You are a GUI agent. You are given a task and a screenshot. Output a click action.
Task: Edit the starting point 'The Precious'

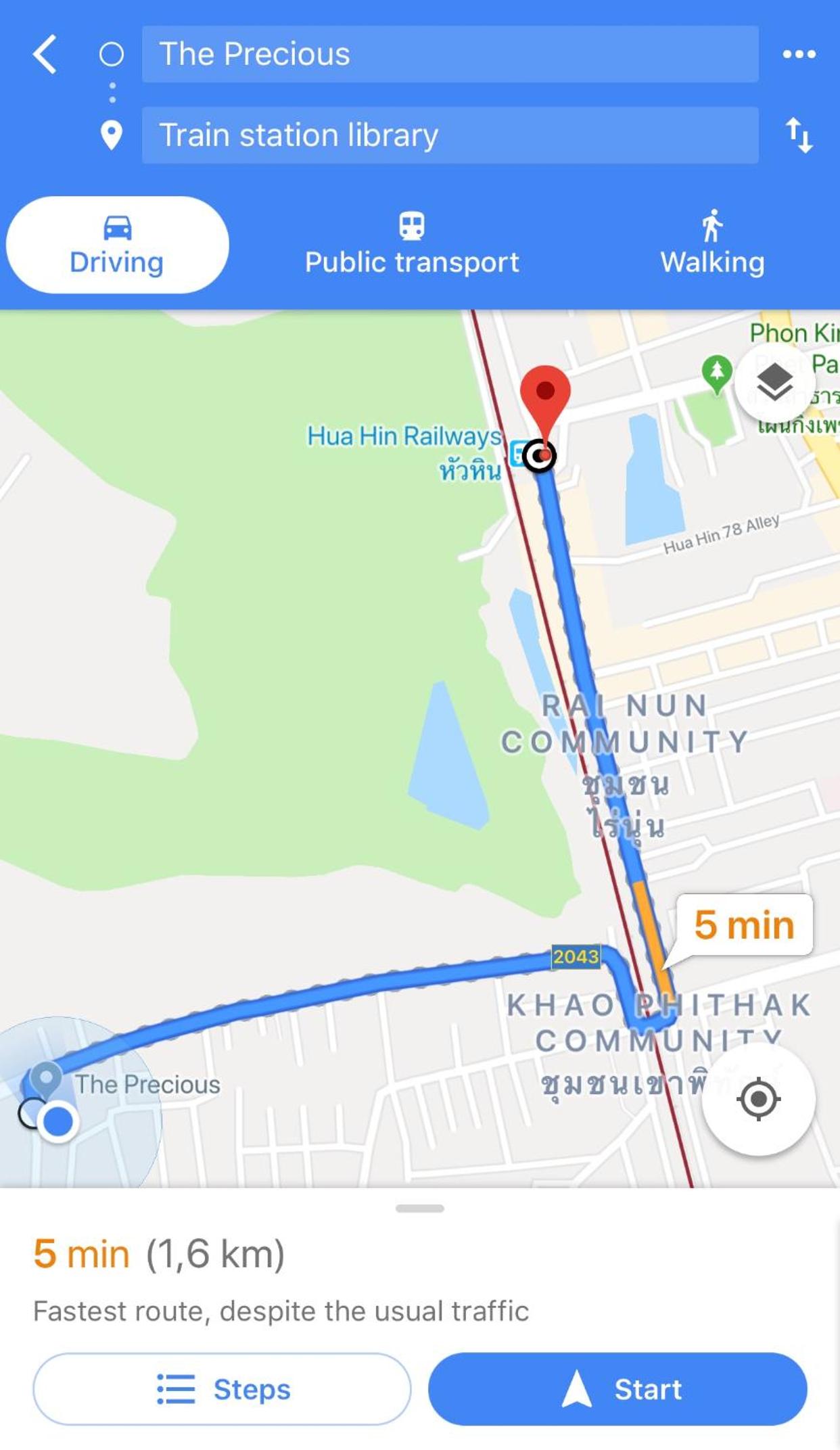click(x=449, y=54)
